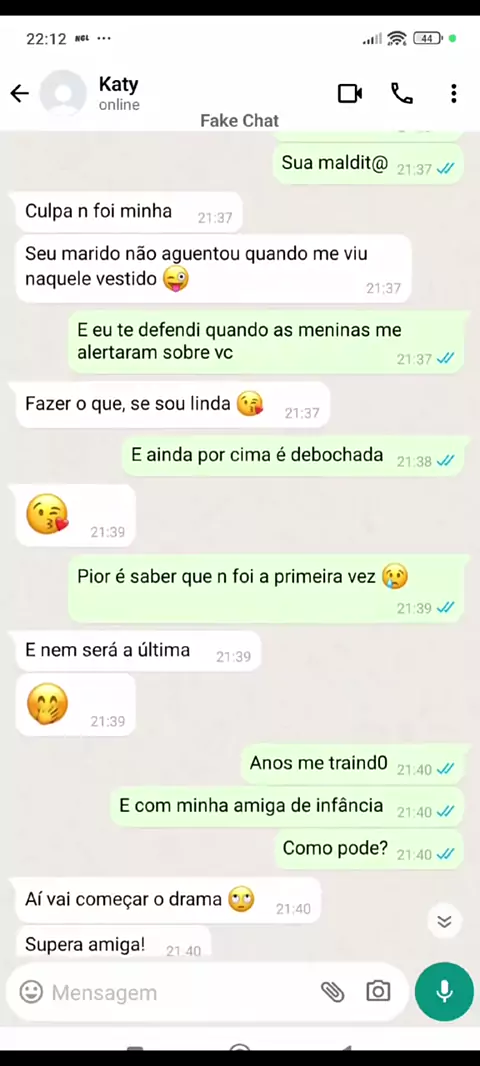Go back from Katy's chat
This screenshot has height=1066, width=480.
coord(20,93)
